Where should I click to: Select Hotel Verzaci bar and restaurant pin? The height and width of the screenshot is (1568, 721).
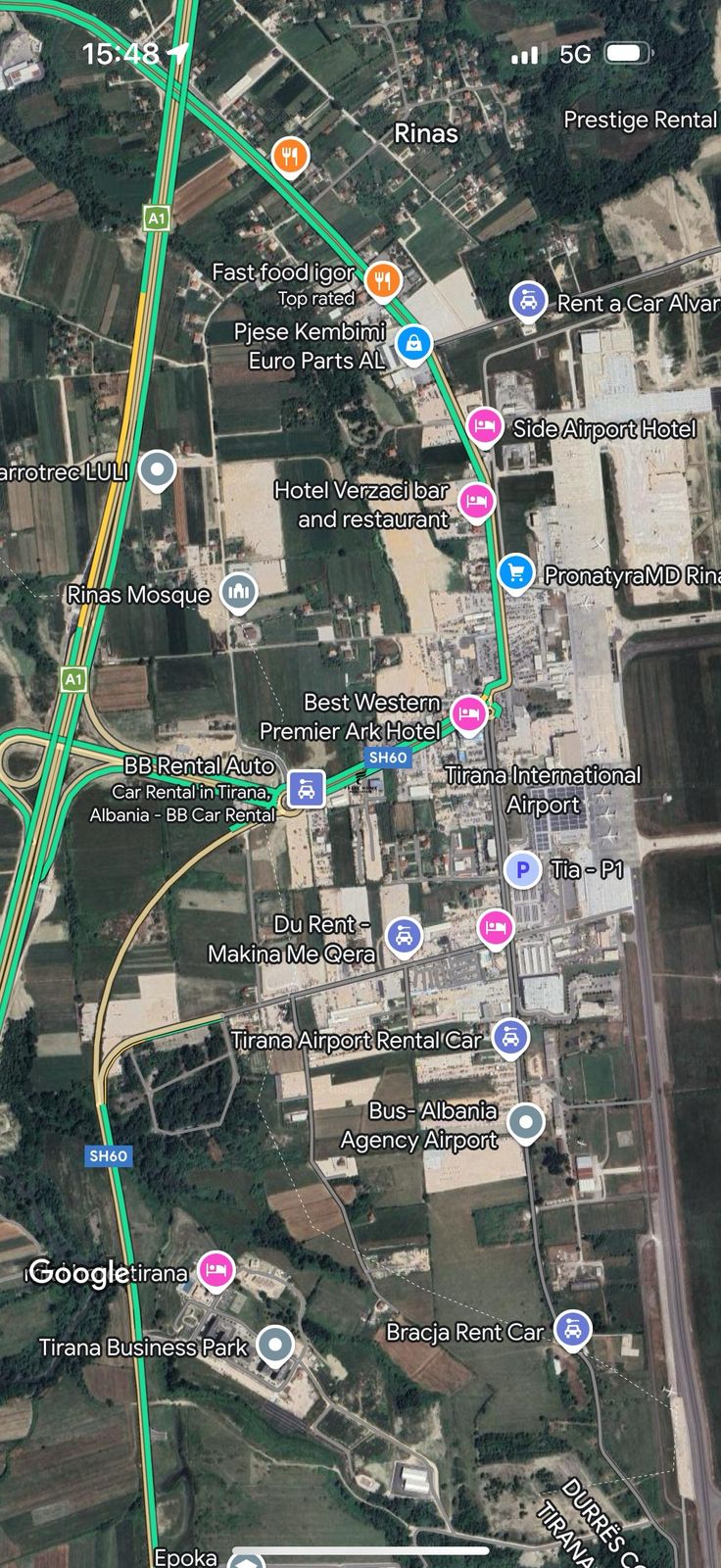[476, 501]
